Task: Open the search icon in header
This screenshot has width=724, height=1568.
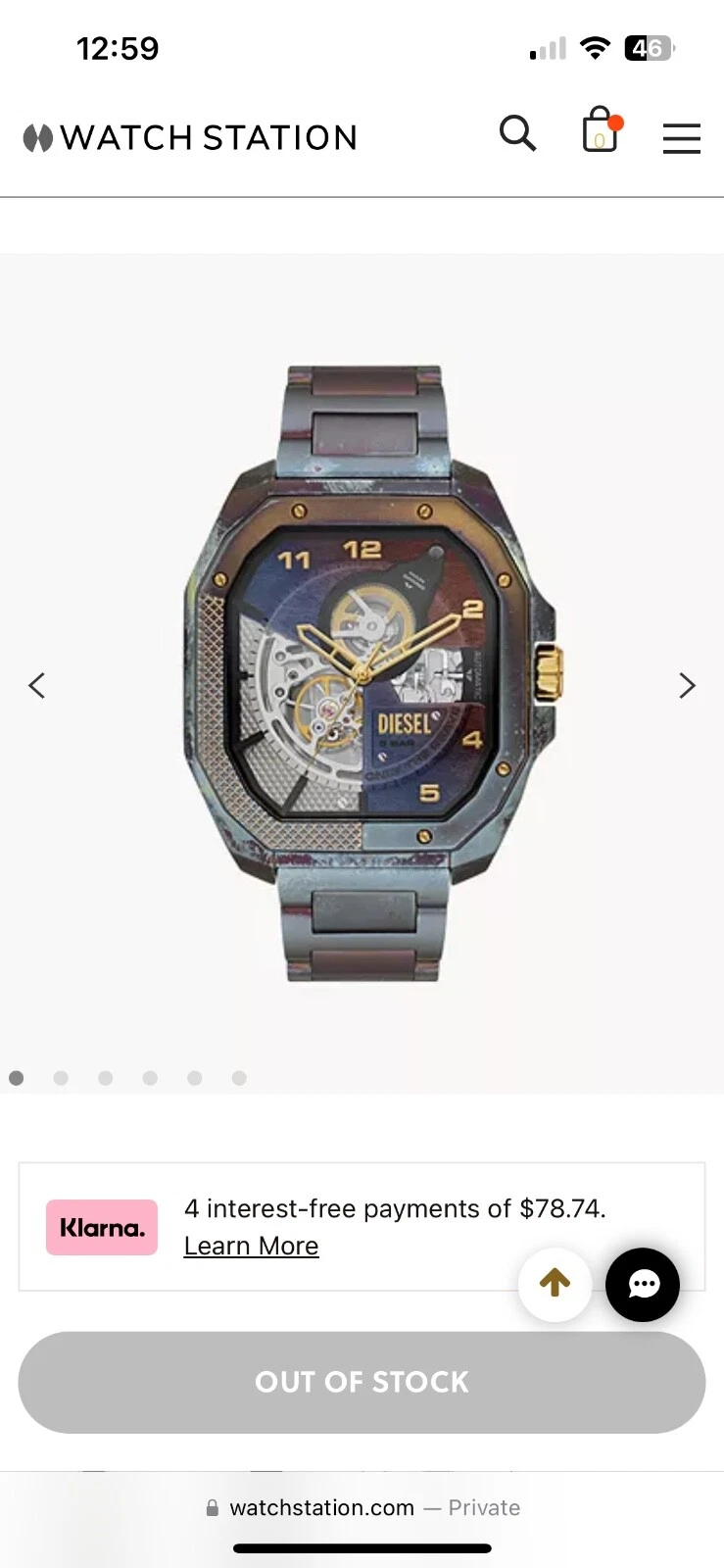Action: tap(517, 133)
